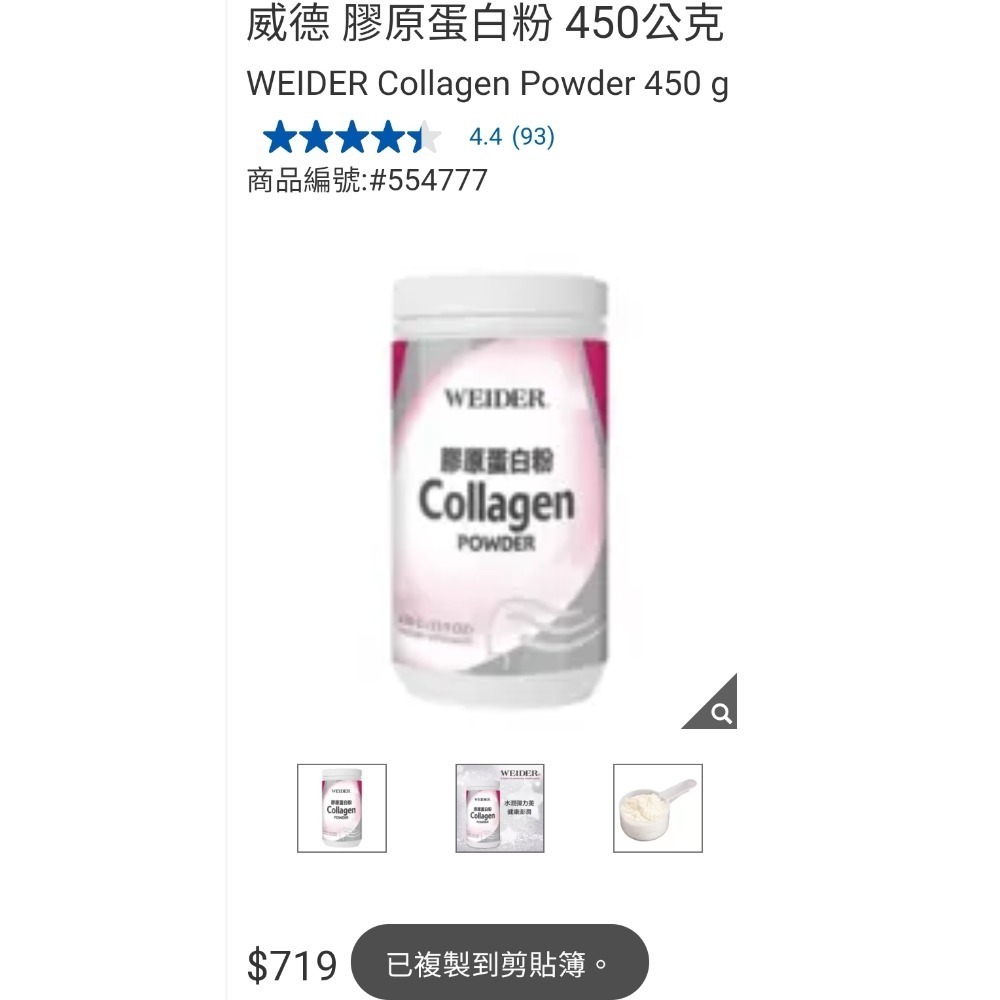Screen dimensions: 1000x1000
Task: Tap the magnifier icon to enlarge image
Action: click(x=720, y=712)
